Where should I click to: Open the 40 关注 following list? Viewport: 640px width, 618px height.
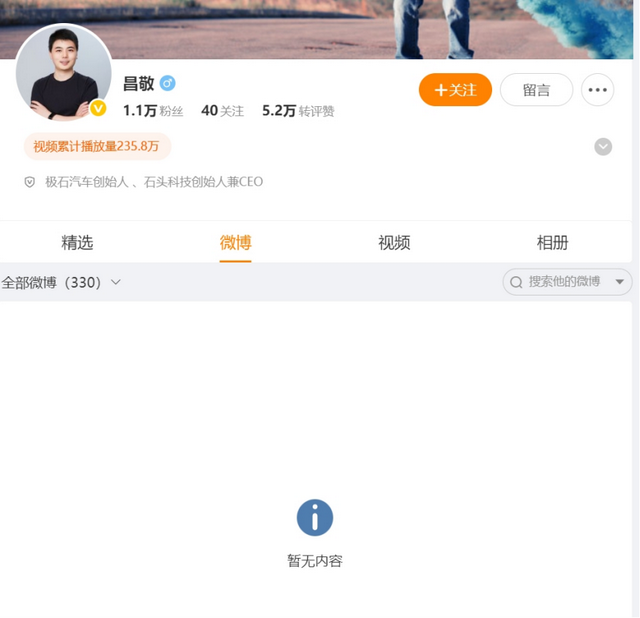click(x=222, y=111)
